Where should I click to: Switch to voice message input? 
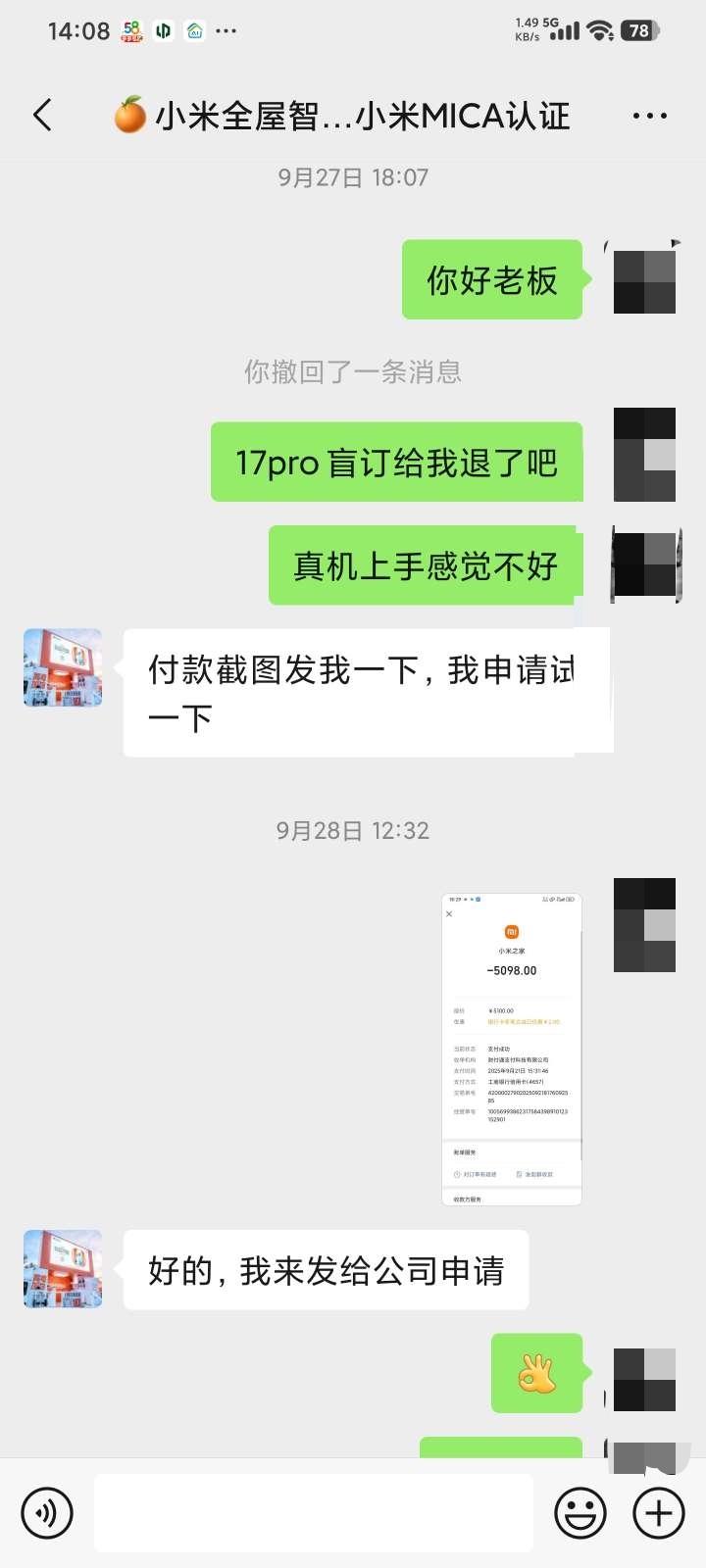point(46,1514)
